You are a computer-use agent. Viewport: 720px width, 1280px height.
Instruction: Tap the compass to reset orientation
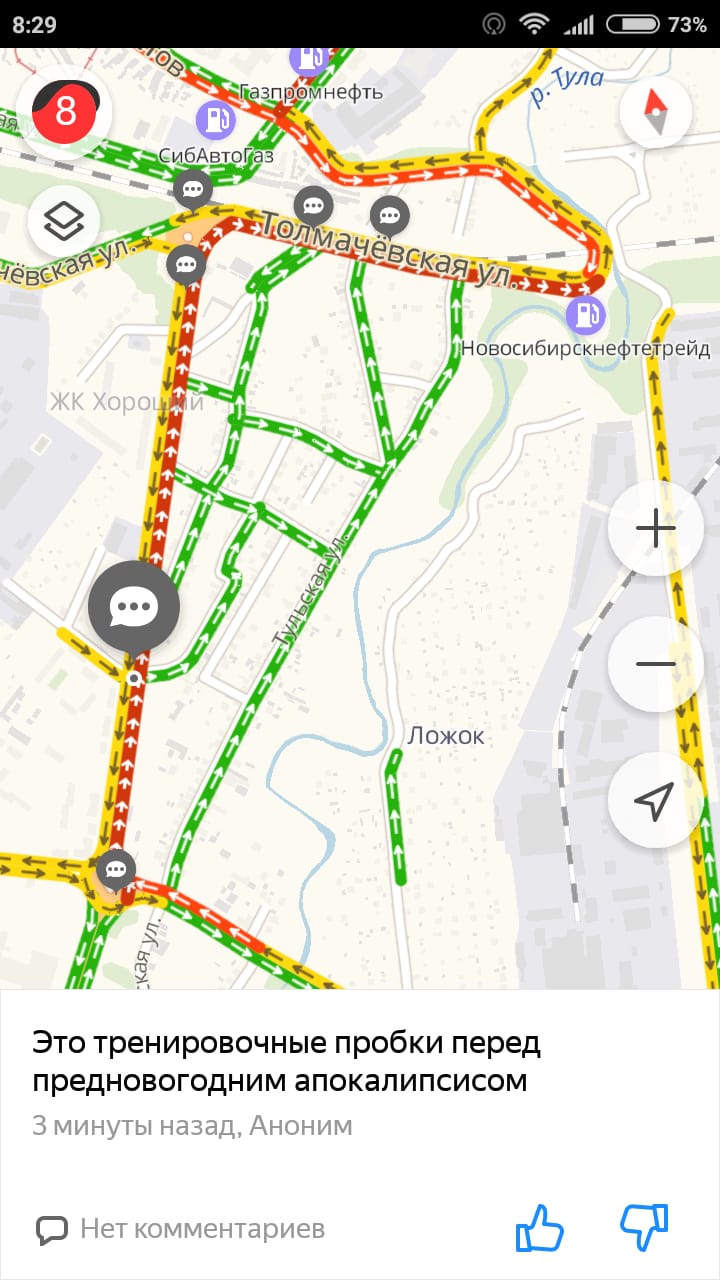(656, 112)
